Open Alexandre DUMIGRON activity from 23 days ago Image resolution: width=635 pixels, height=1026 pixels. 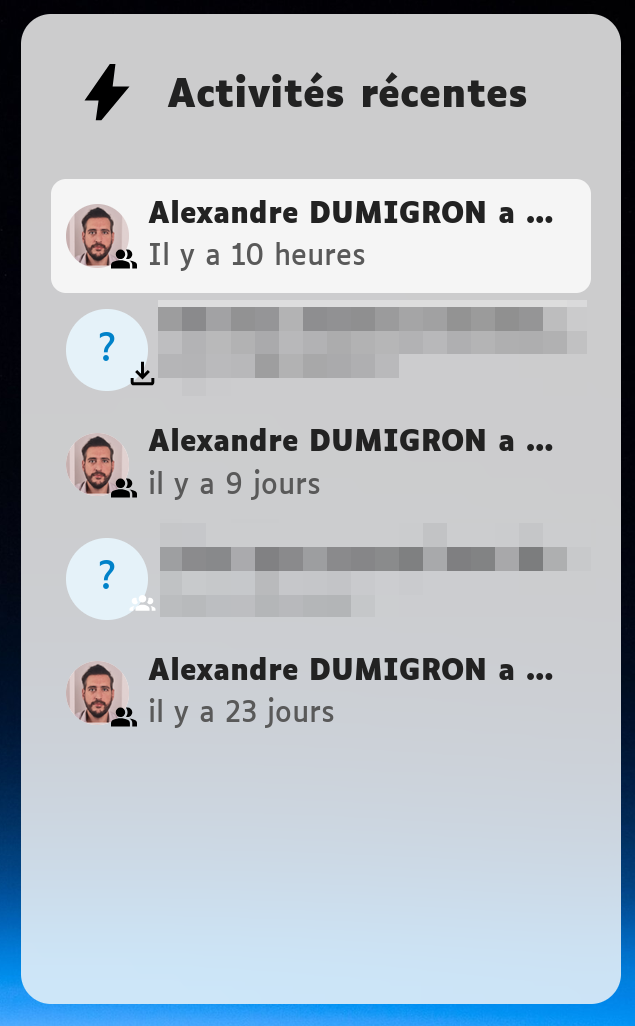click(321, 692)
